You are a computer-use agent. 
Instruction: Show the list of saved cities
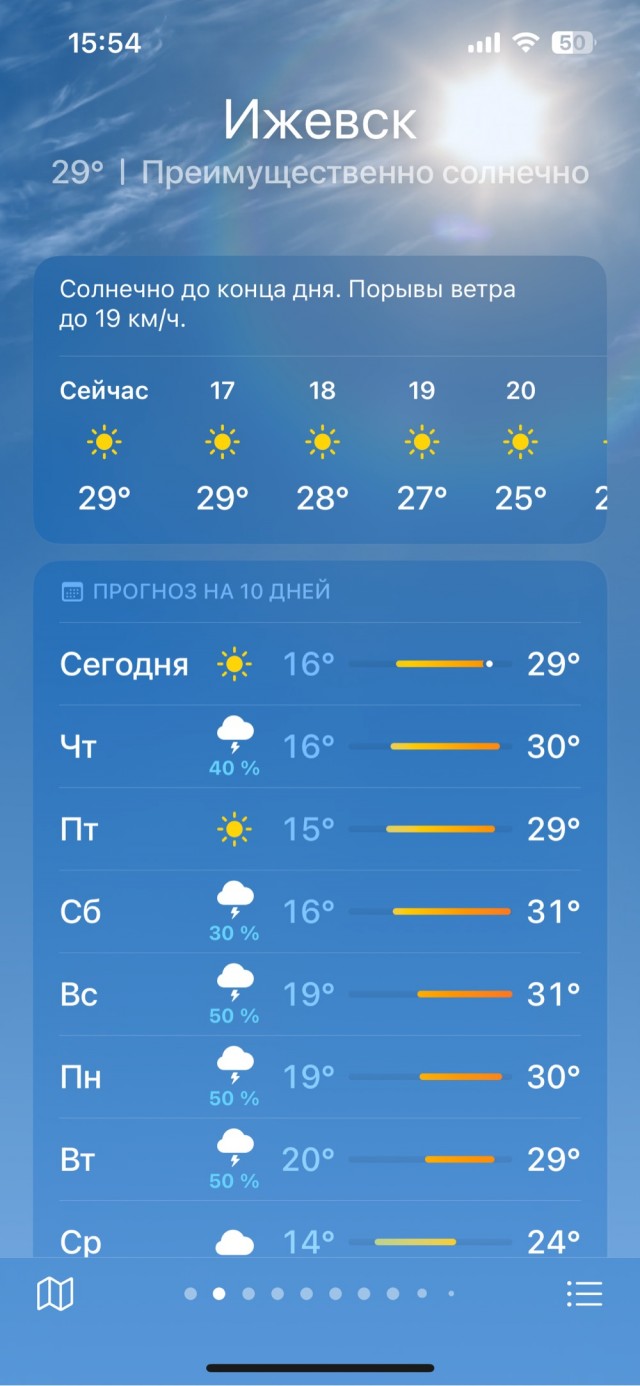coord(584,1294)
